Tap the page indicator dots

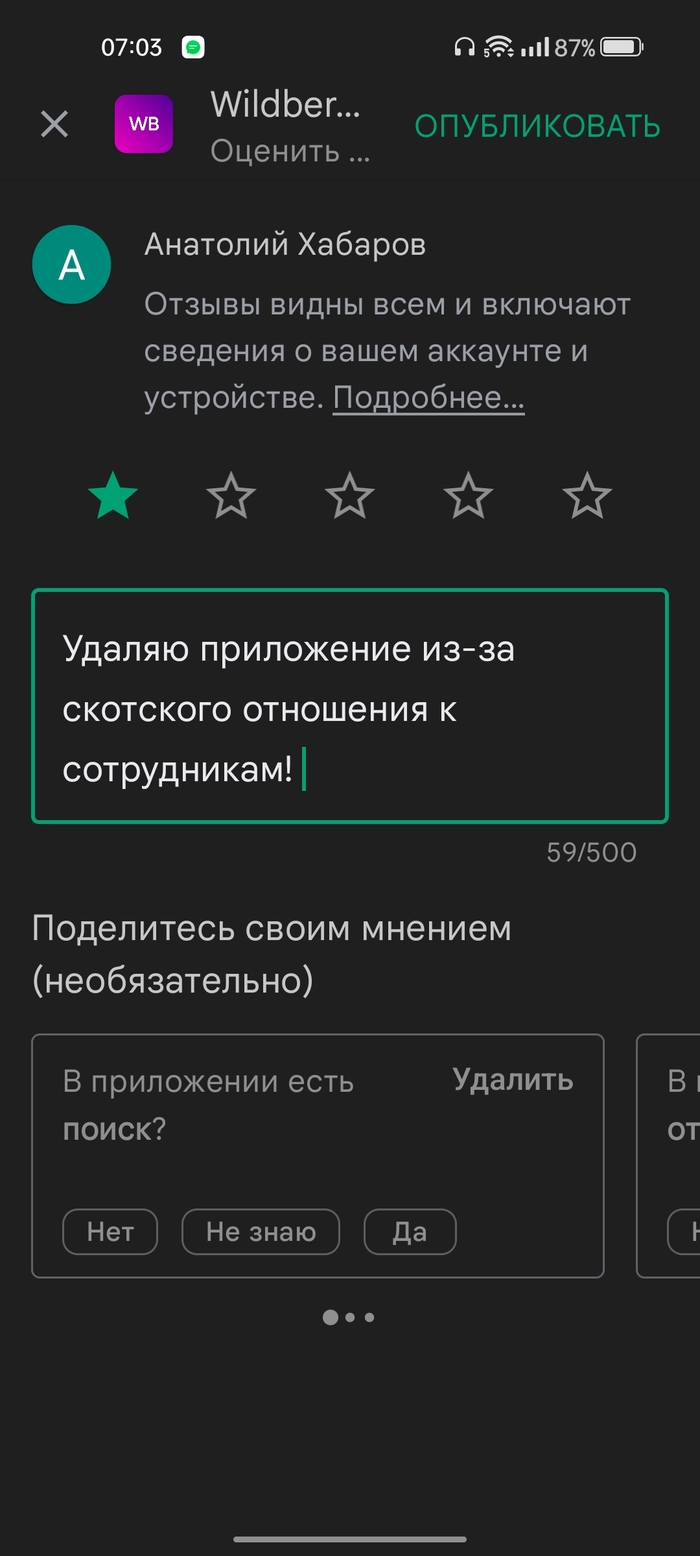(x=349, y=1317)
